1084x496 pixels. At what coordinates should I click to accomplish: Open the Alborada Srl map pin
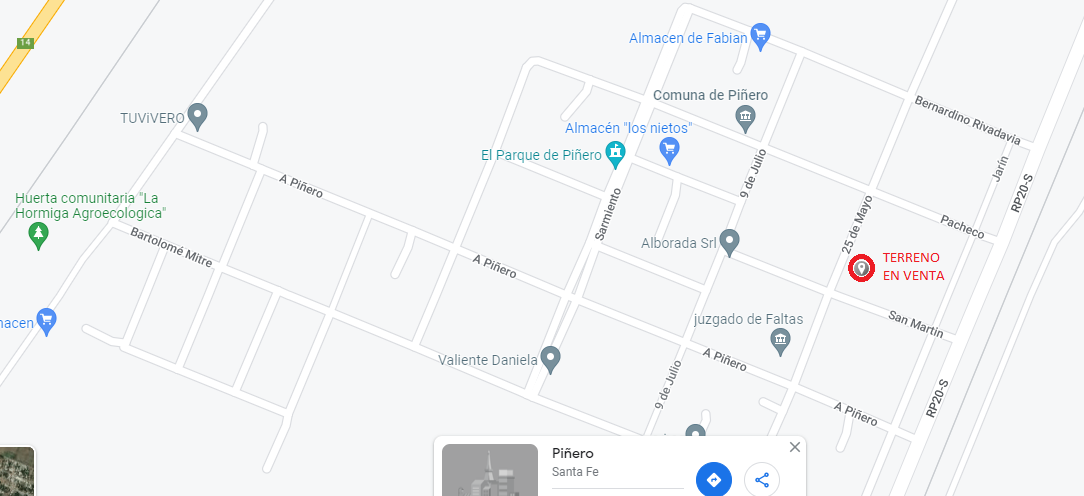[x=730, y=241]
